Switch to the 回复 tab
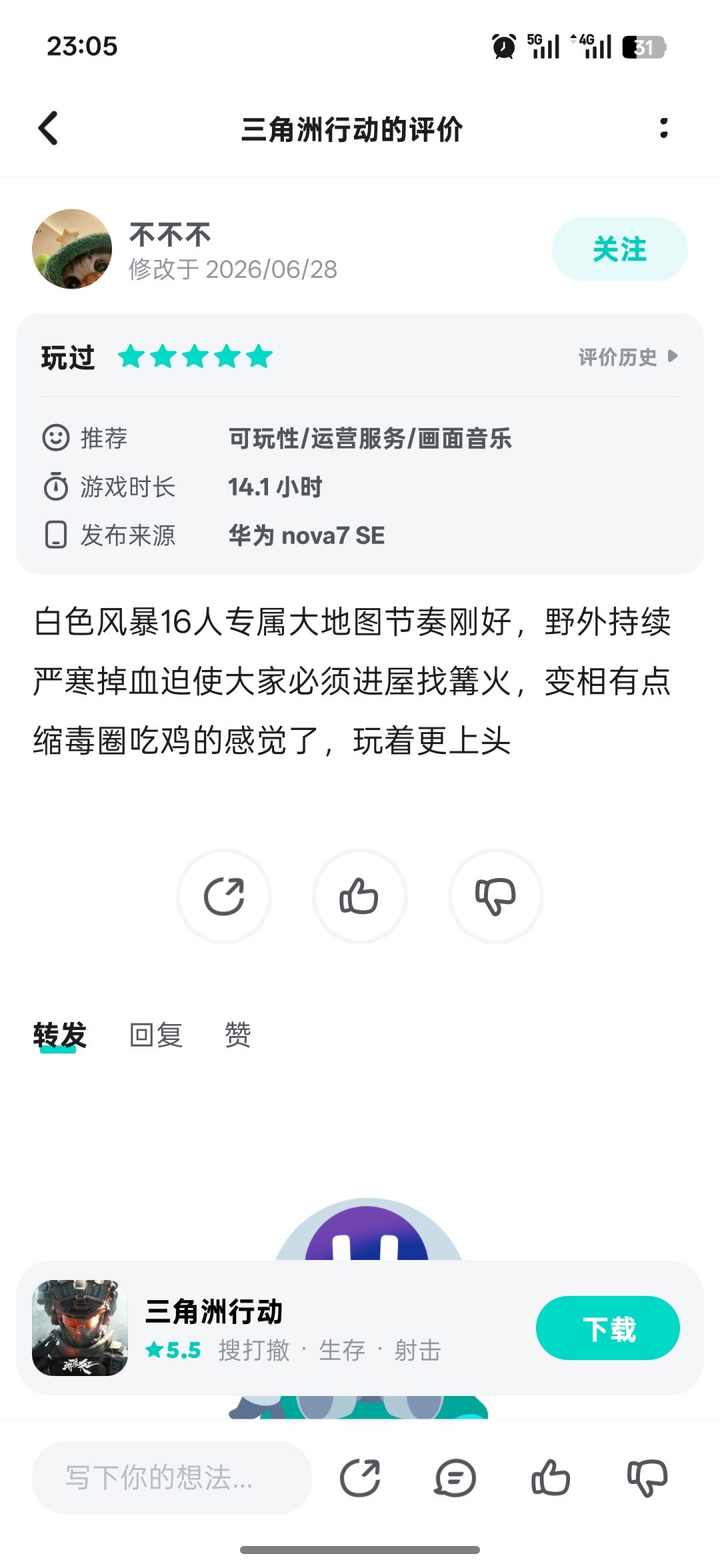The image size is (720, 1568). click(156, 1035)
